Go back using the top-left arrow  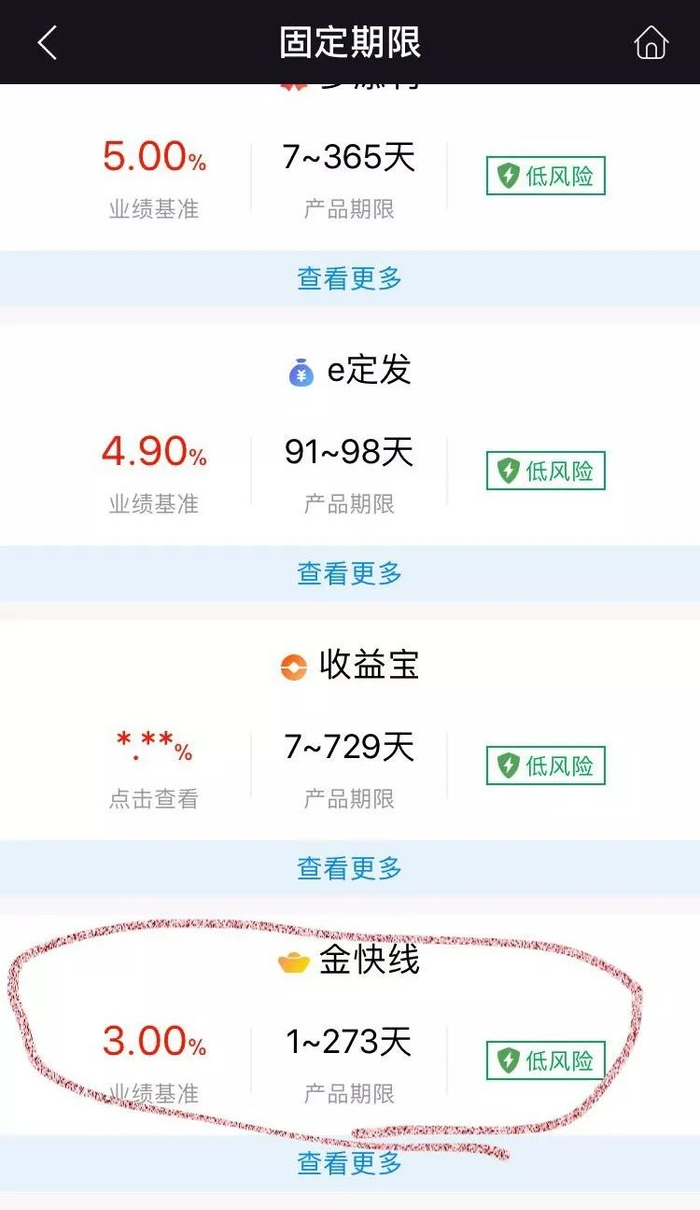click(47, 42)
